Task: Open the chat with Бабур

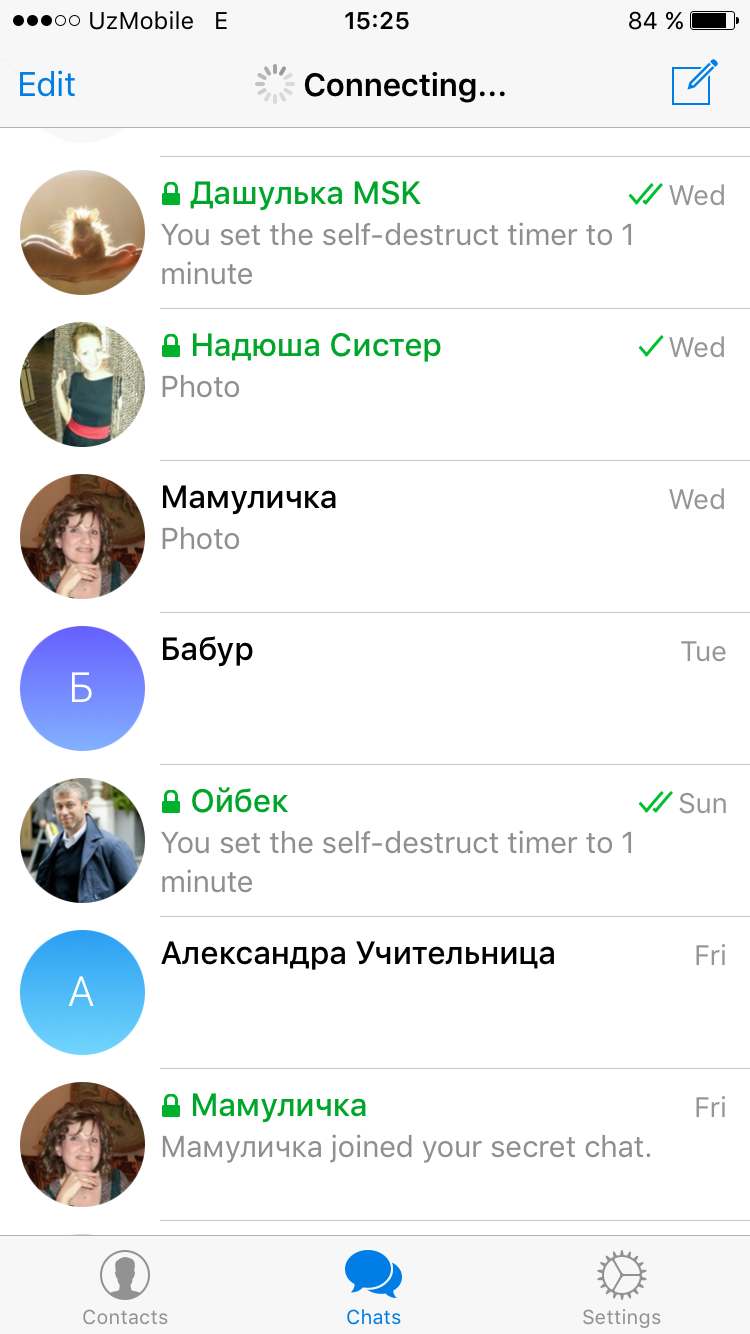Action: tap(375, 689)
